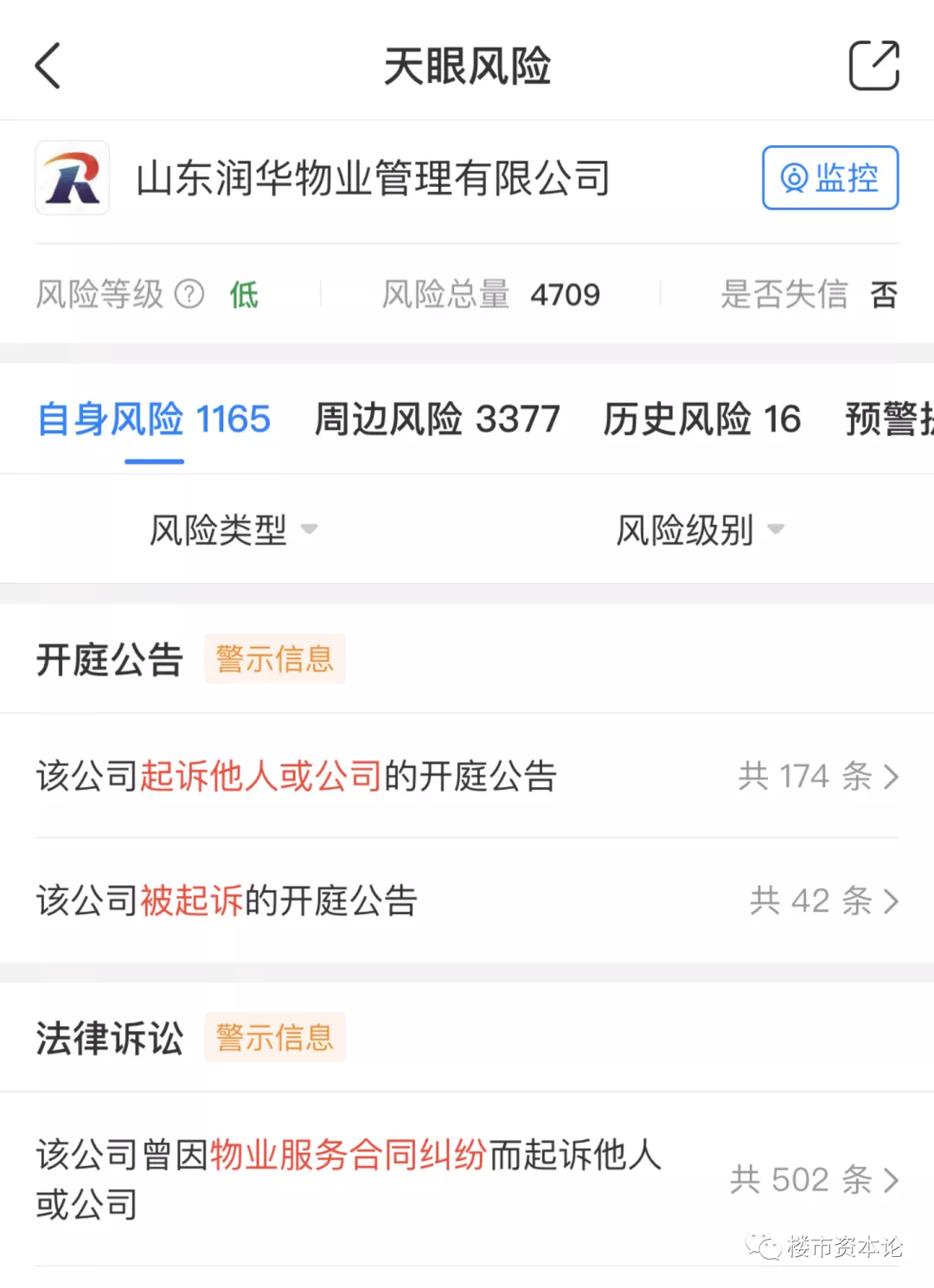
Task: Tap the 监控 button
Action: pyautogui.click(x=829, y=178)
